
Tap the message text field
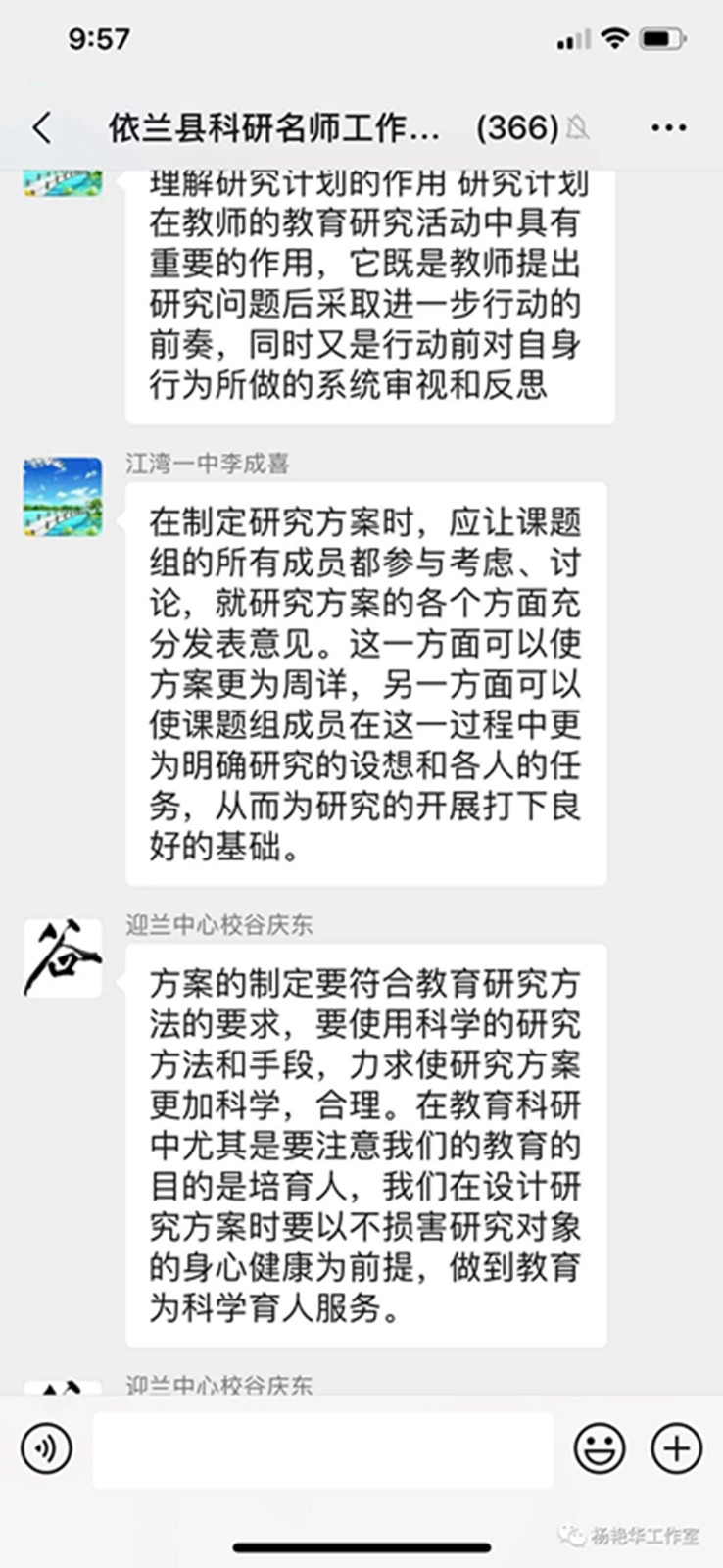coord(323,1448)
